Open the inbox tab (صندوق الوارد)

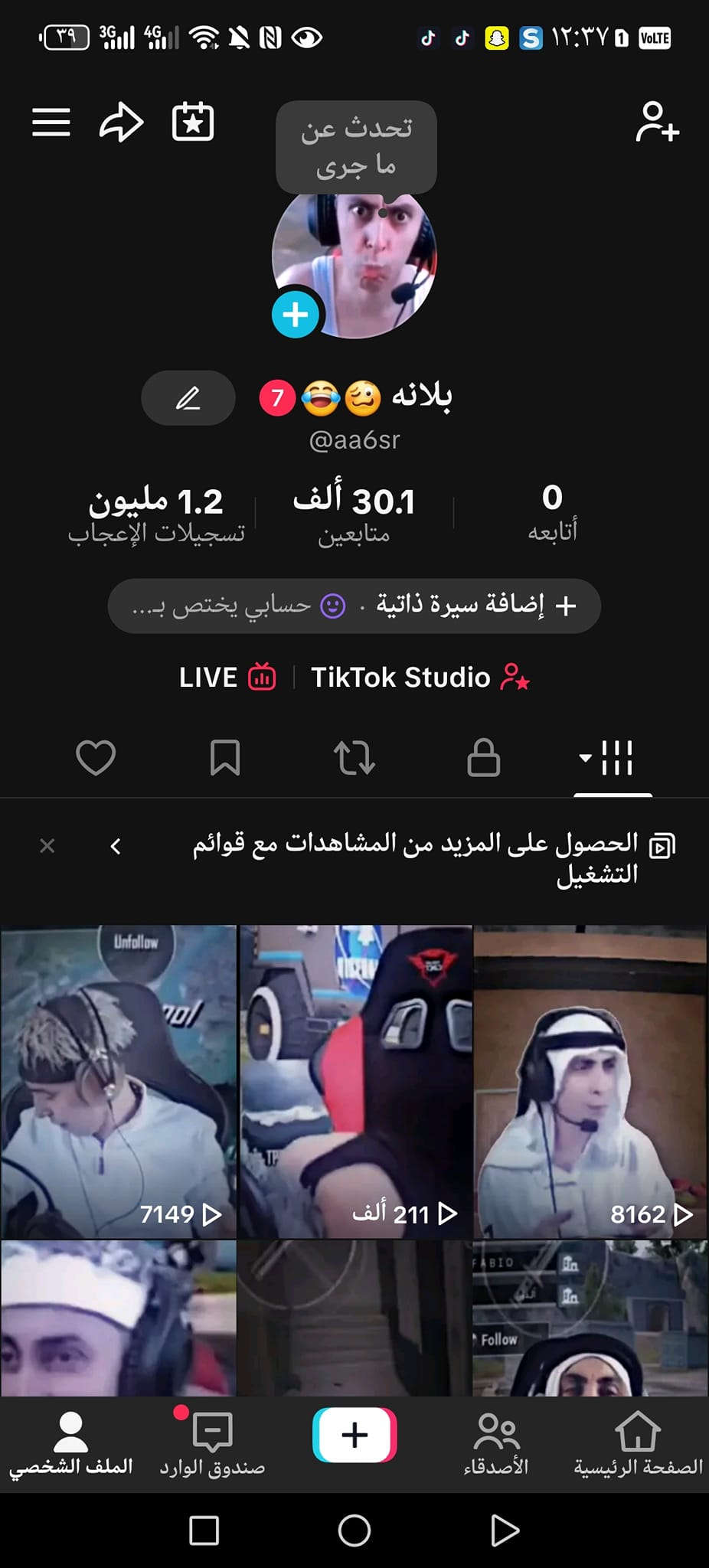tap(212, 1444)
